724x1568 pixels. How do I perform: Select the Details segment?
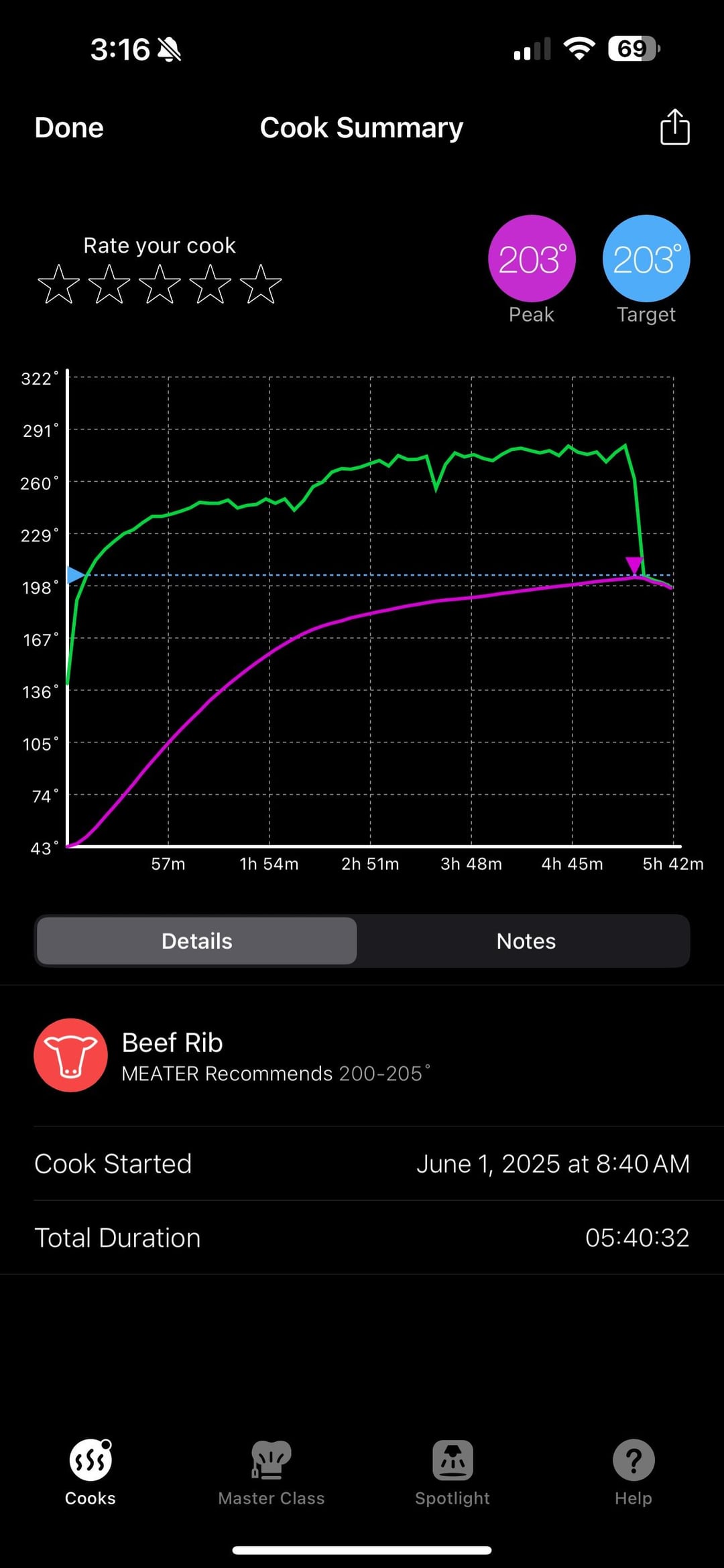click(197, 941)
